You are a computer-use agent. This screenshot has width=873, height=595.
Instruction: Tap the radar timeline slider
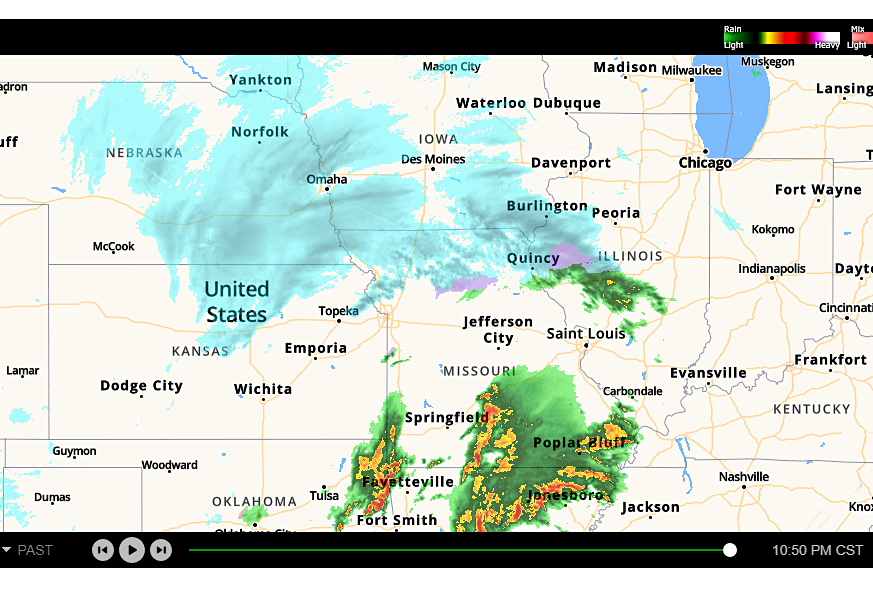pos(460,550)
